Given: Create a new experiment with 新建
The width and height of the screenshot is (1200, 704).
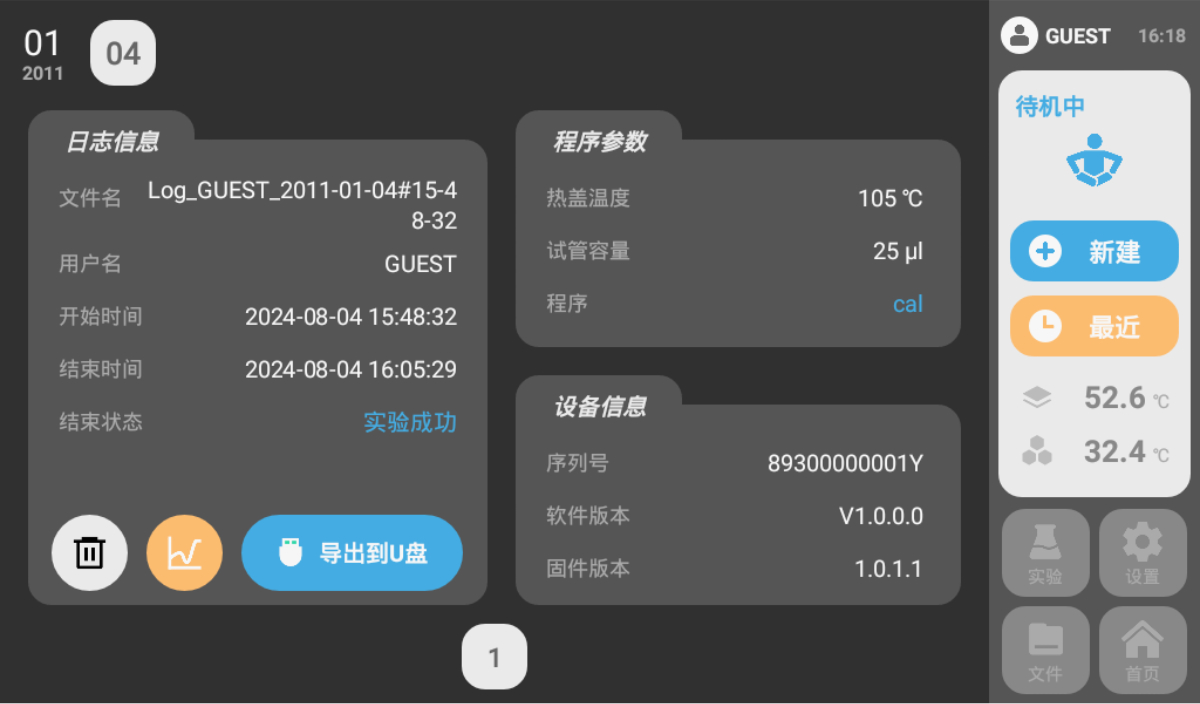Looking at the screenshot, I should [x=1094, y=251].
